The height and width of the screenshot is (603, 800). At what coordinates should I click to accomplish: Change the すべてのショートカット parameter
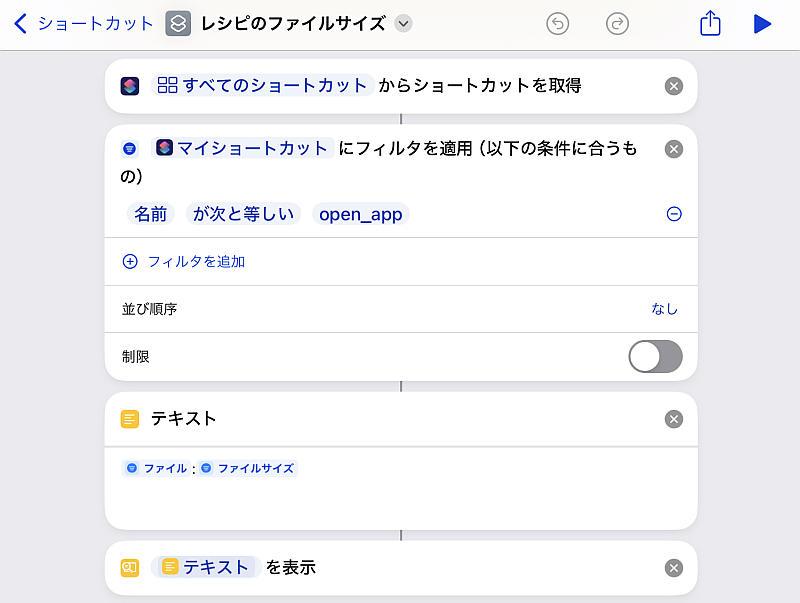click(263, 86)
